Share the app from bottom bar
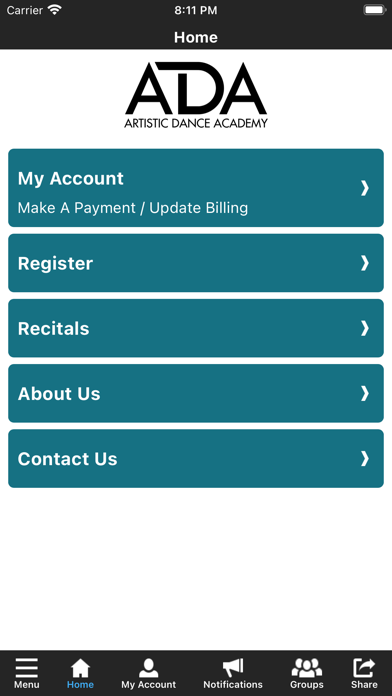 point(364,673)
